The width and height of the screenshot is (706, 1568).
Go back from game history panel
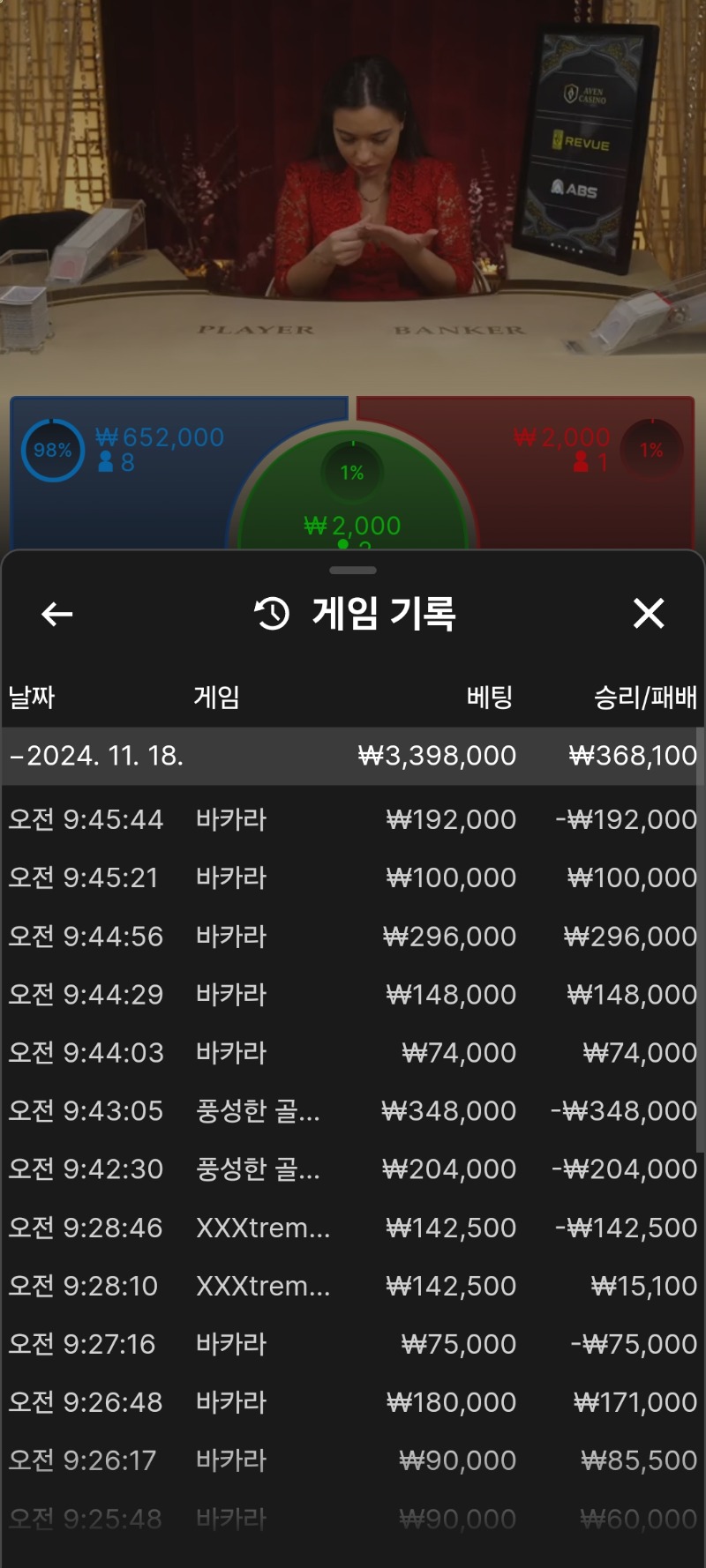57,614
